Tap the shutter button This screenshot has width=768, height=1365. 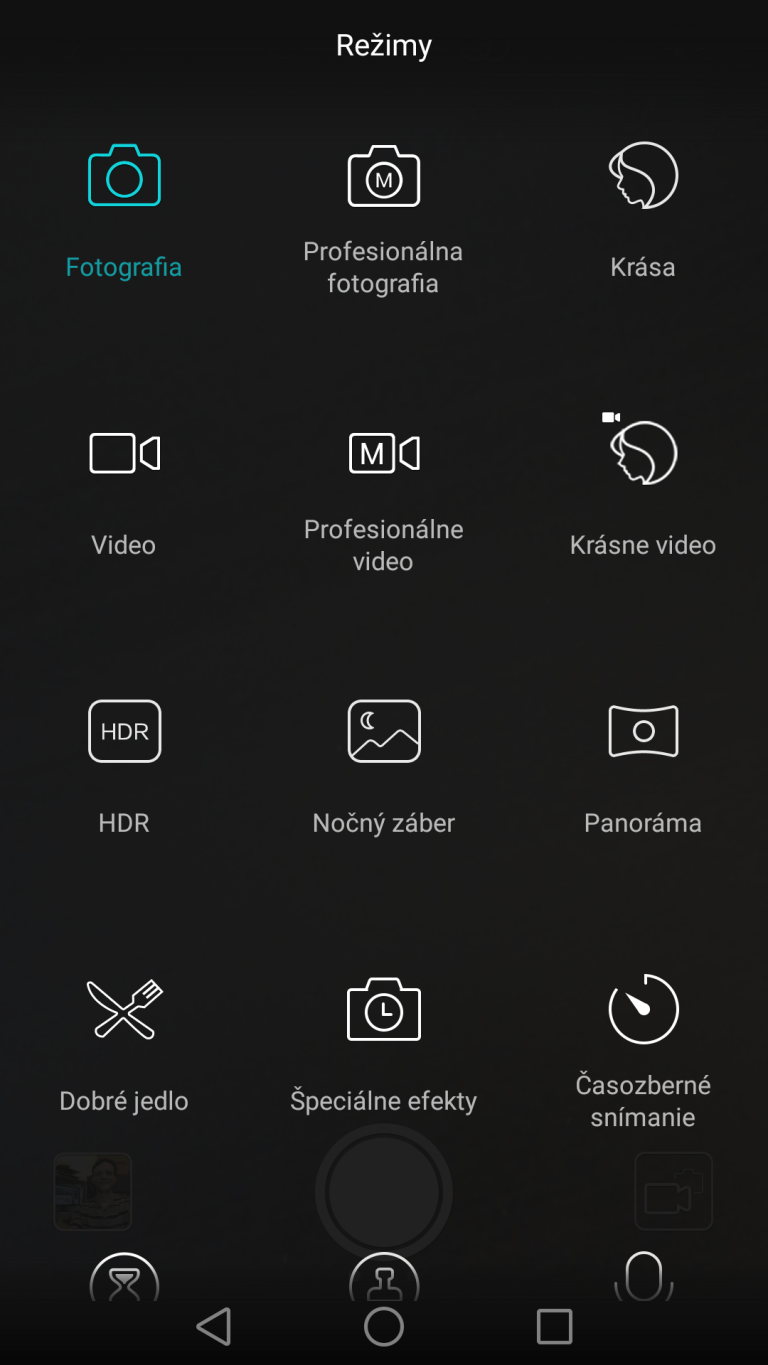(x=383, y=1192)
